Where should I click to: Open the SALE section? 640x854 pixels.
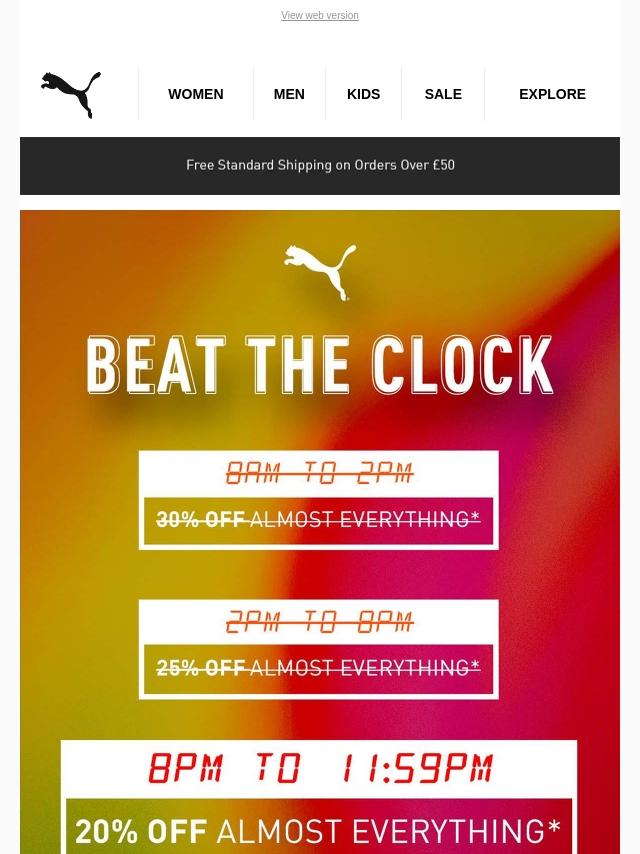pyautogui.click(x=442, y=94)
